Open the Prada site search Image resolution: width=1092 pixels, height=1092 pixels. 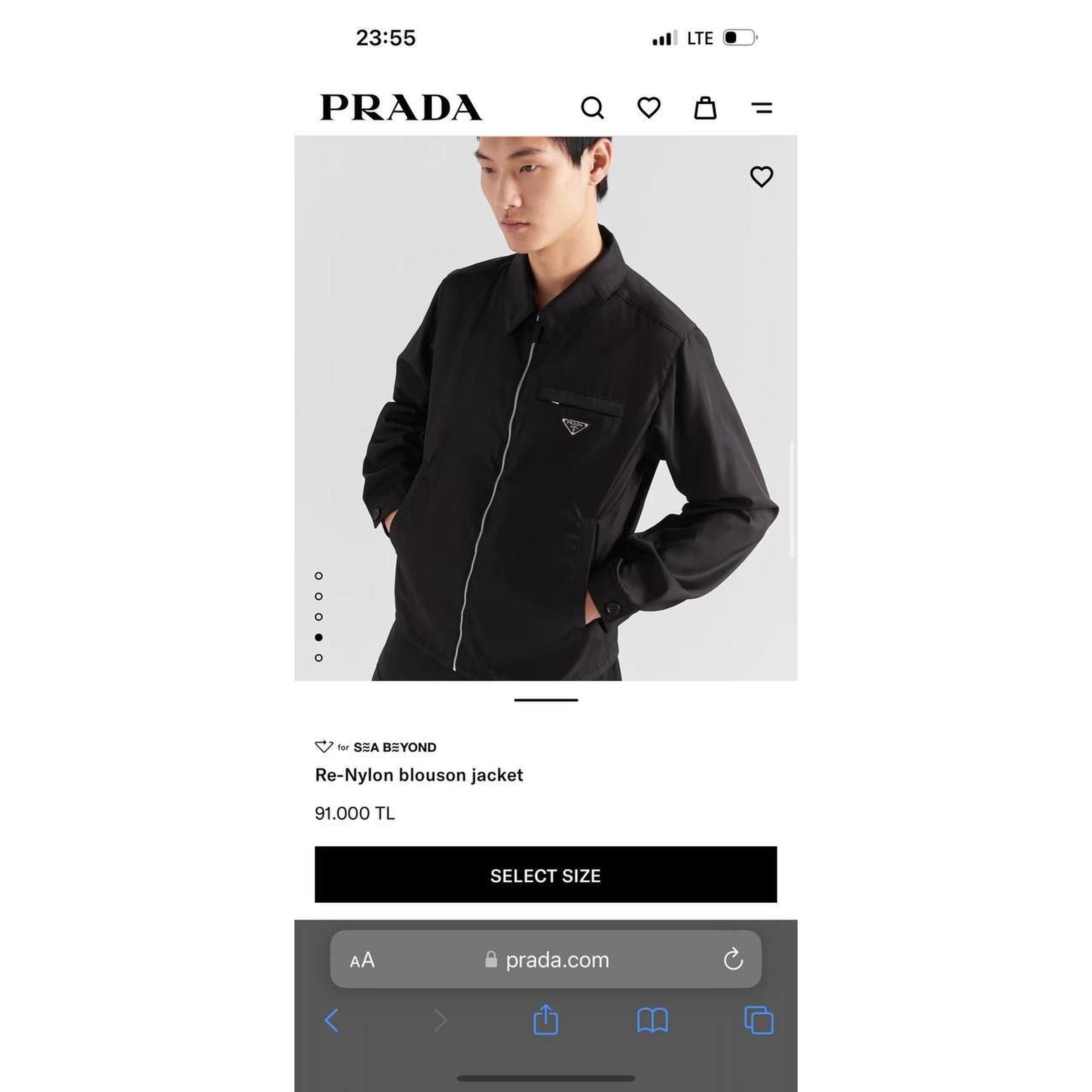tap(592, 107)
